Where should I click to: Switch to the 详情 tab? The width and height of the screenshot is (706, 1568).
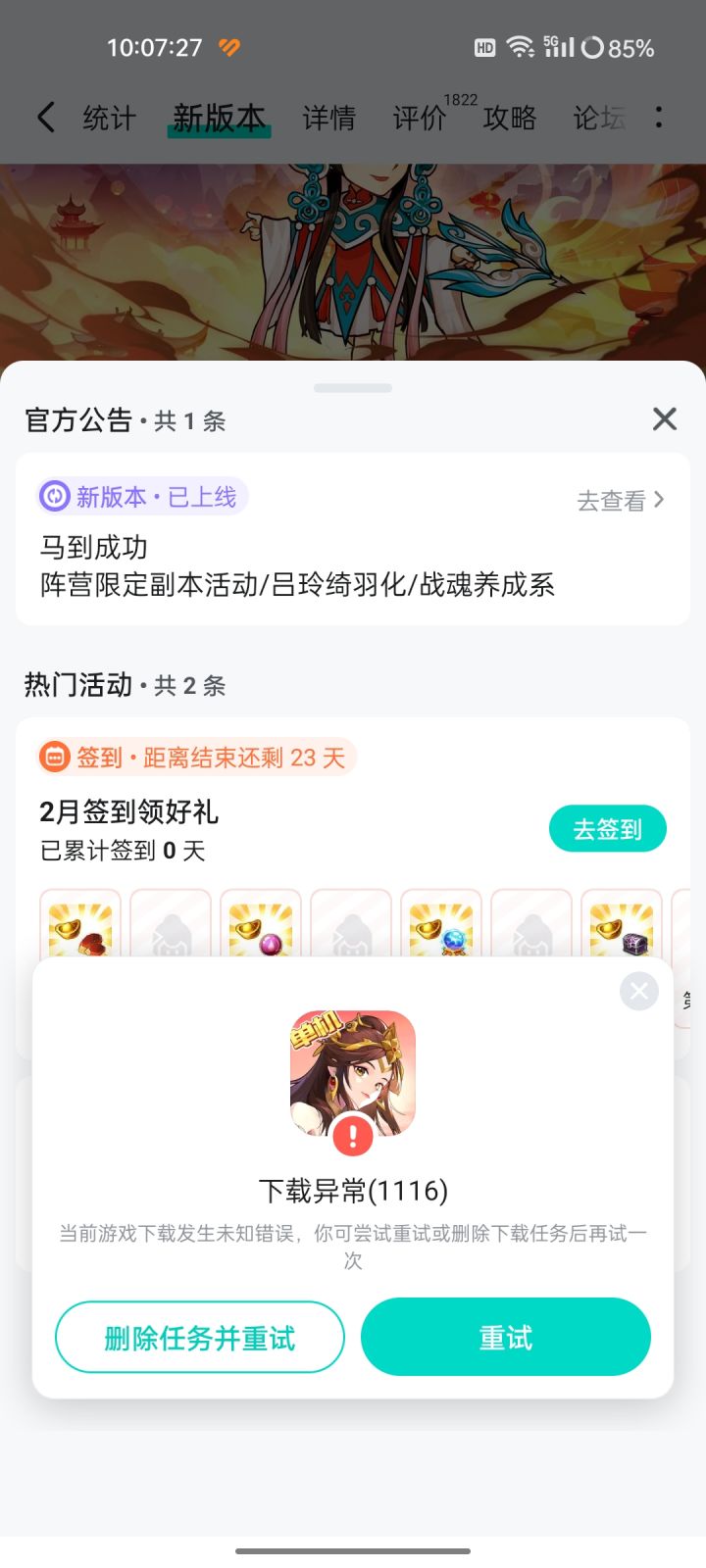coord(328,118)
